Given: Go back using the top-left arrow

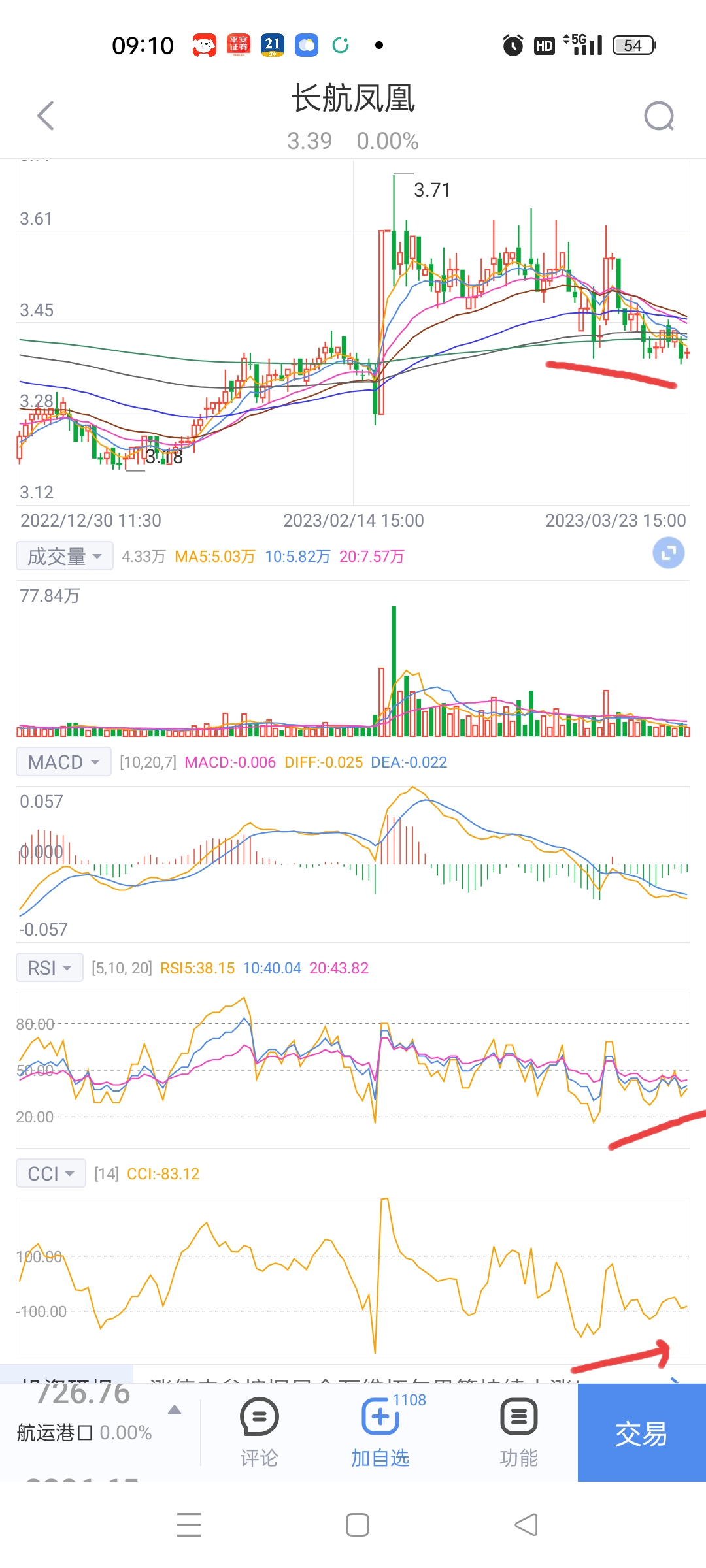Looking at the screenshot, I should click(45, 116).
